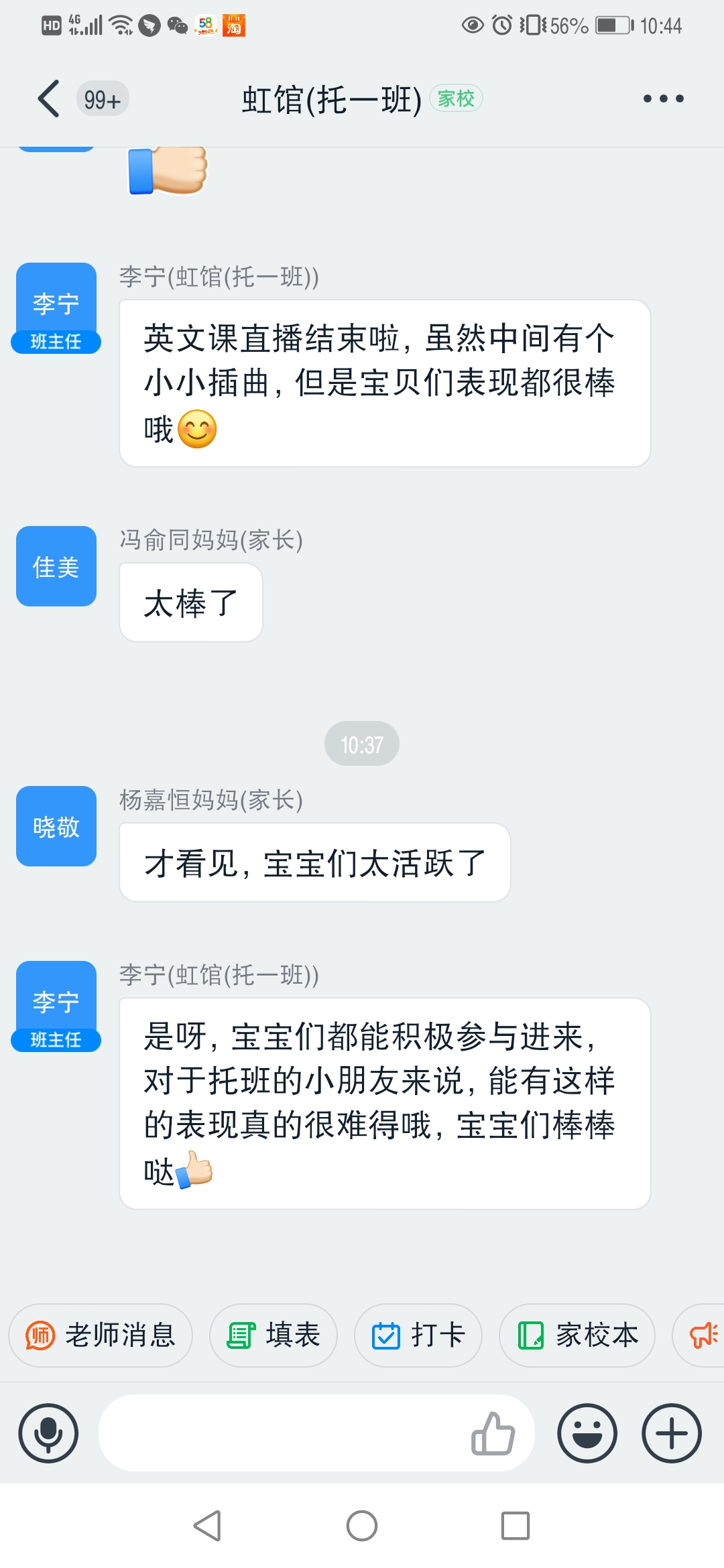Open the 老师消息 shortcut chip
Image resolution: width=724 pixels, height=1568 pixels.
pyautogui.click(x=101, y=1335)
